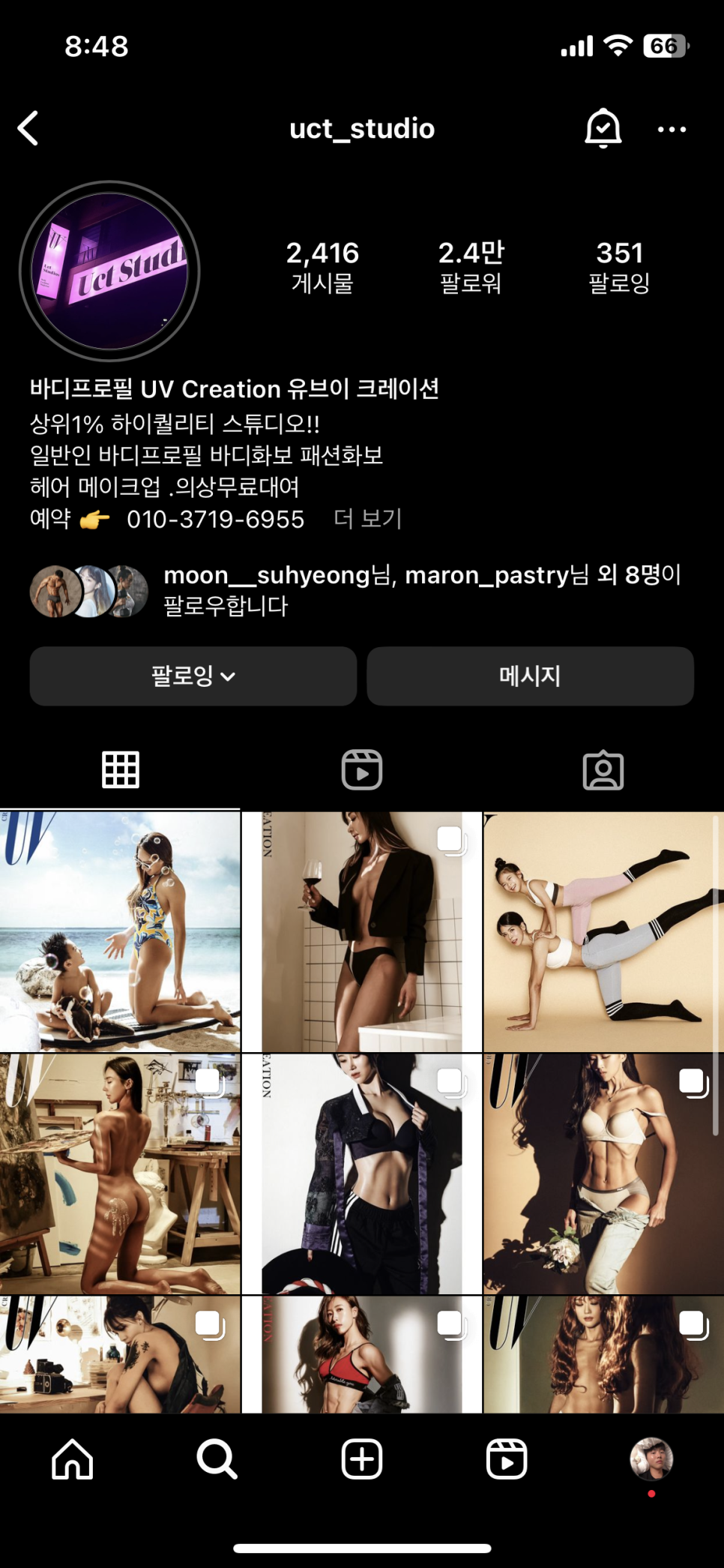Open Reels from bottom navigation
724x1568 pixels.
click(507, 1459)
